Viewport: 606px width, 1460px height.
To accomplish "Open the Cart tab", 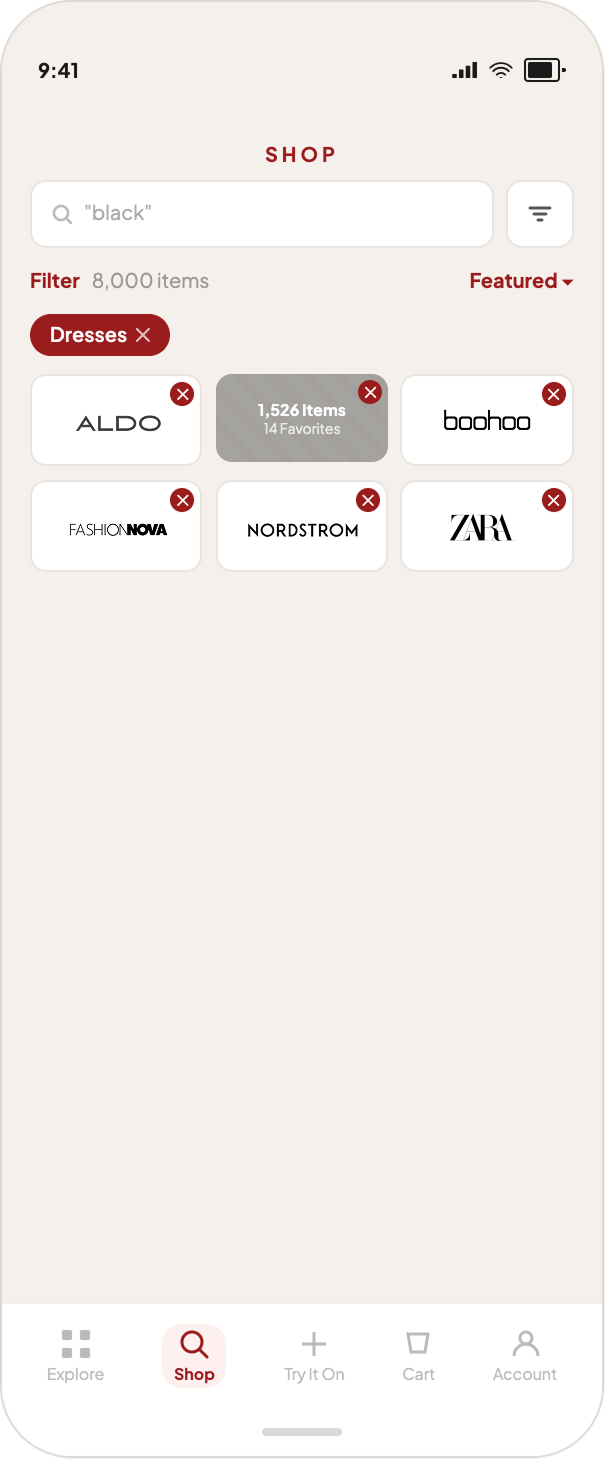I will pos(418,1356).
